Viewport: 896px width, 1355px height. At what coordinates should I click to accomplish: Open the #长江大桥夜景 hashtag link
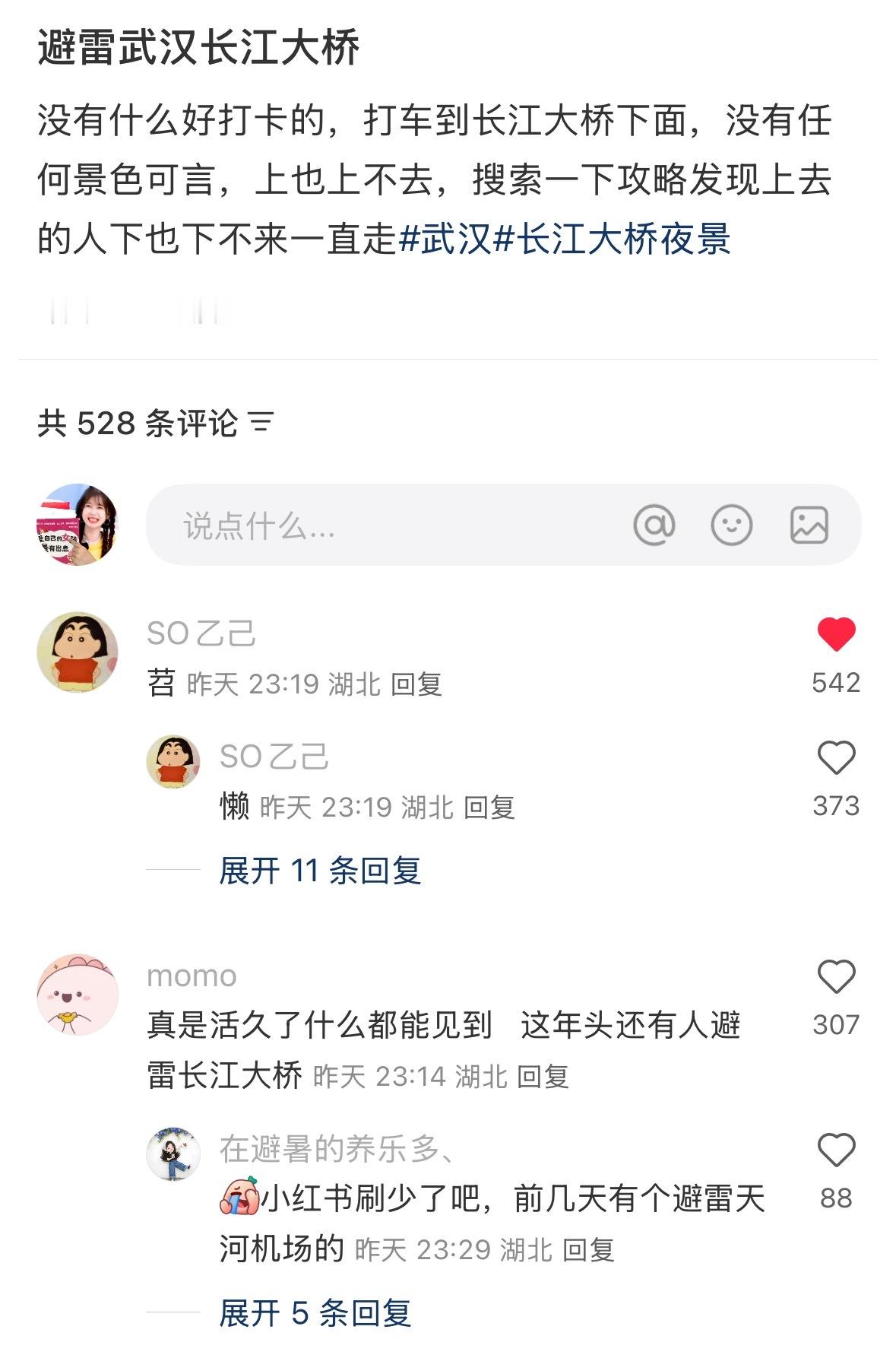point(612,239)
